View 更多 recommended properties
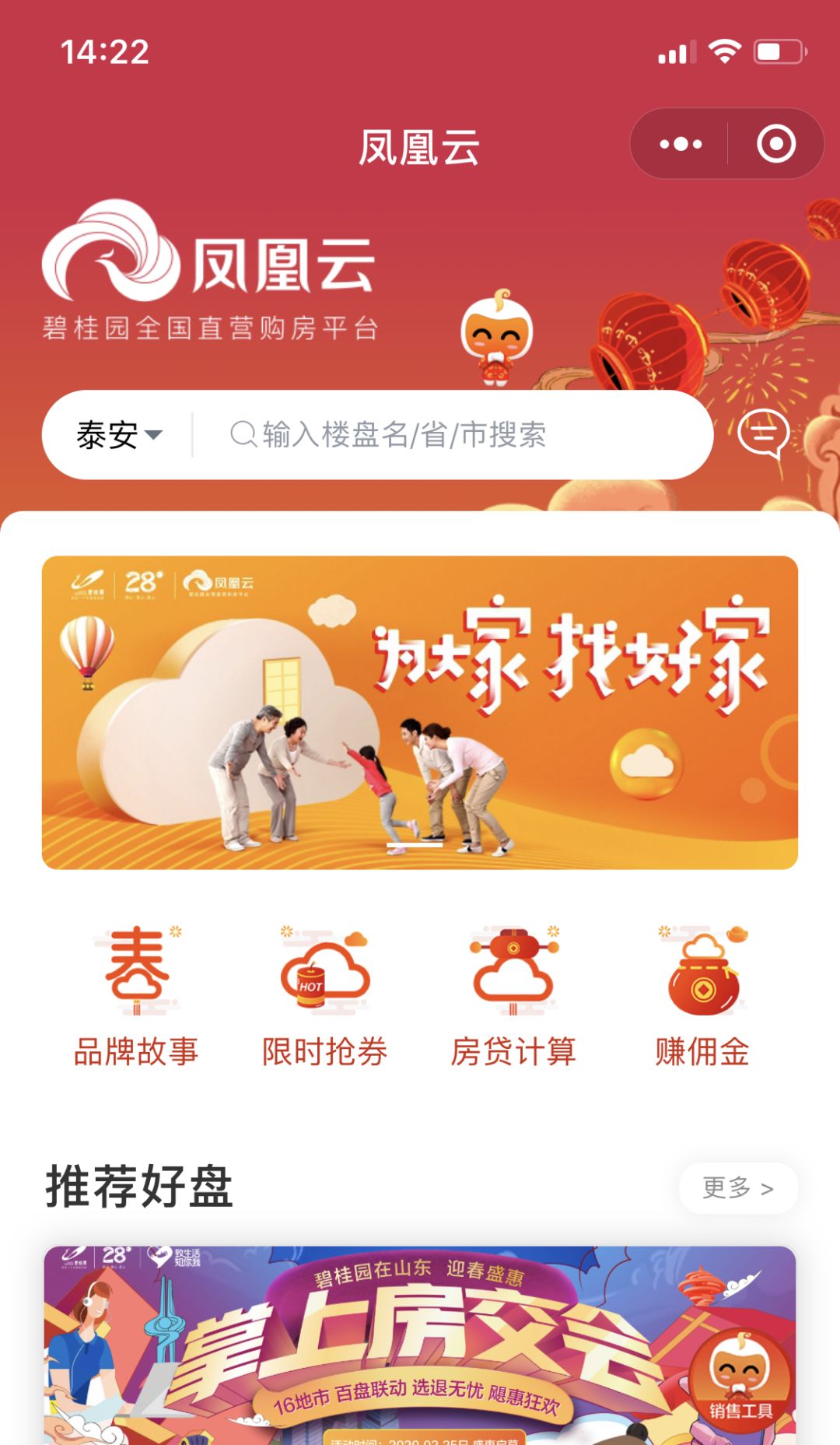This screenshot has height=1445, width=840. (x=737, y=1188)
